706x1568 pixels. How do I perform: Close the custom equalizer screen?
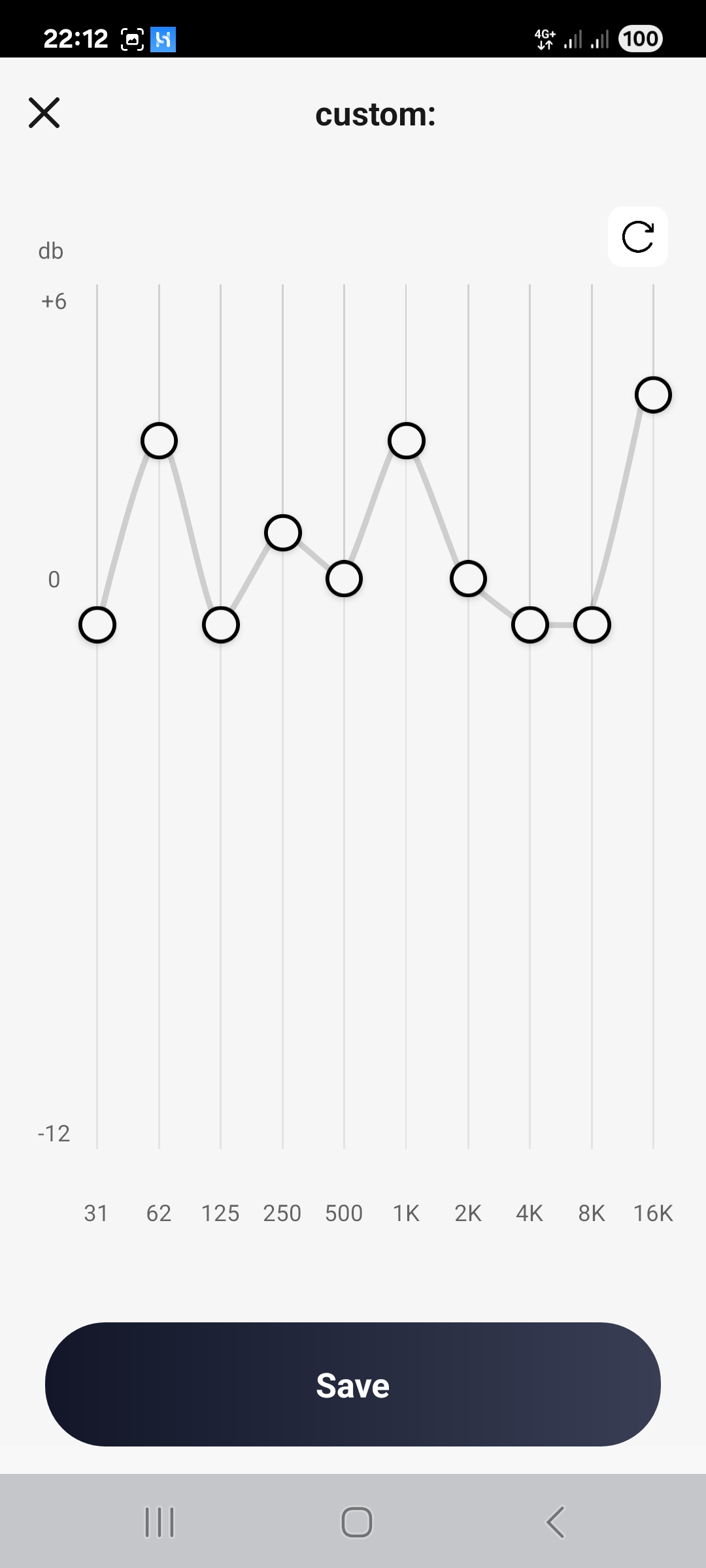(44, 113)
